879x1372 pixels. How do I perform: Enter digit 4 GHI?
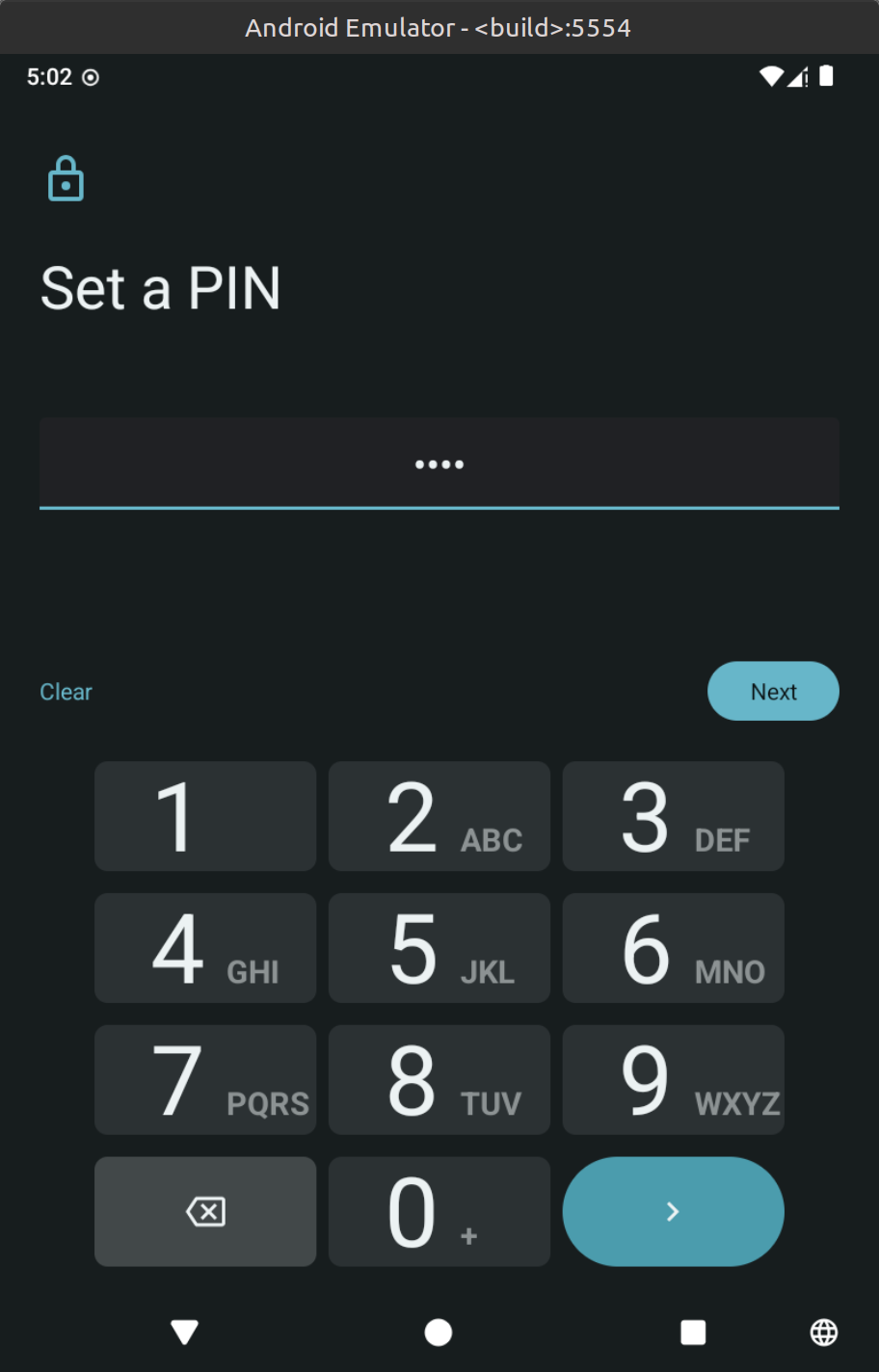[205, 948]
